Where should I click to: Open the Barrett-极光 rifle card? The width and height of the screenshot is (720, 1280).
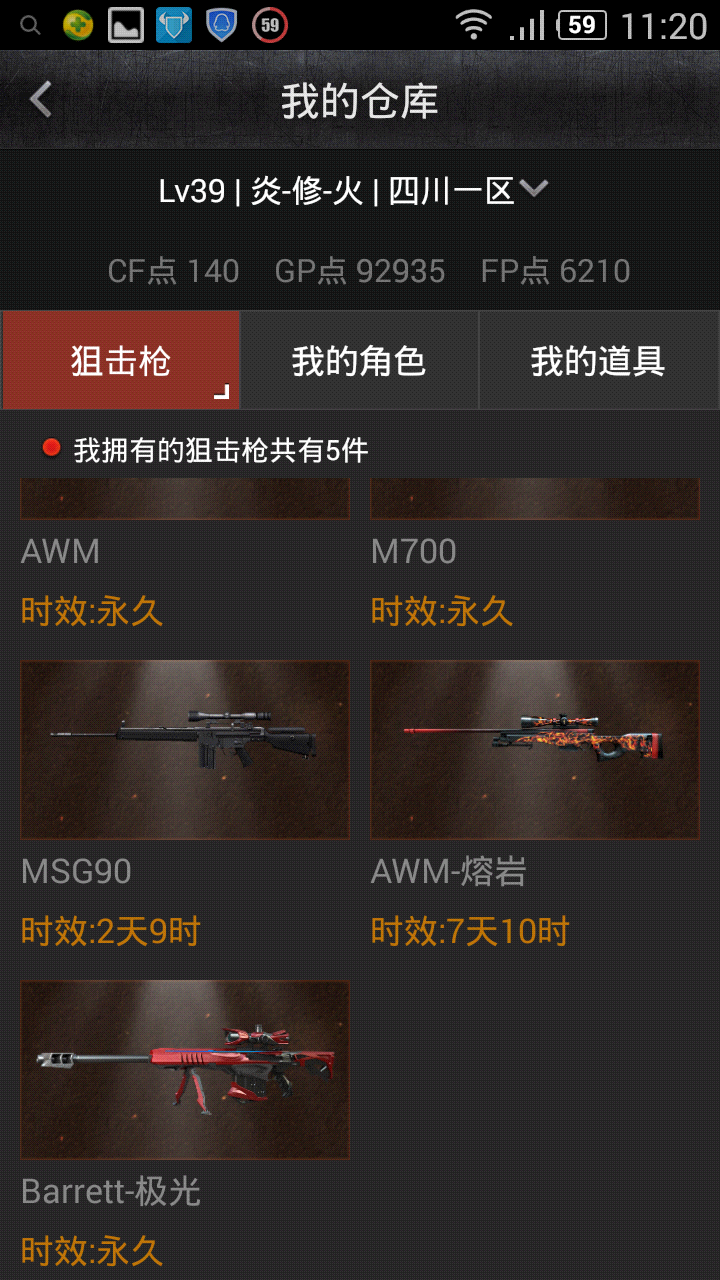click(x=185, y=1069)
